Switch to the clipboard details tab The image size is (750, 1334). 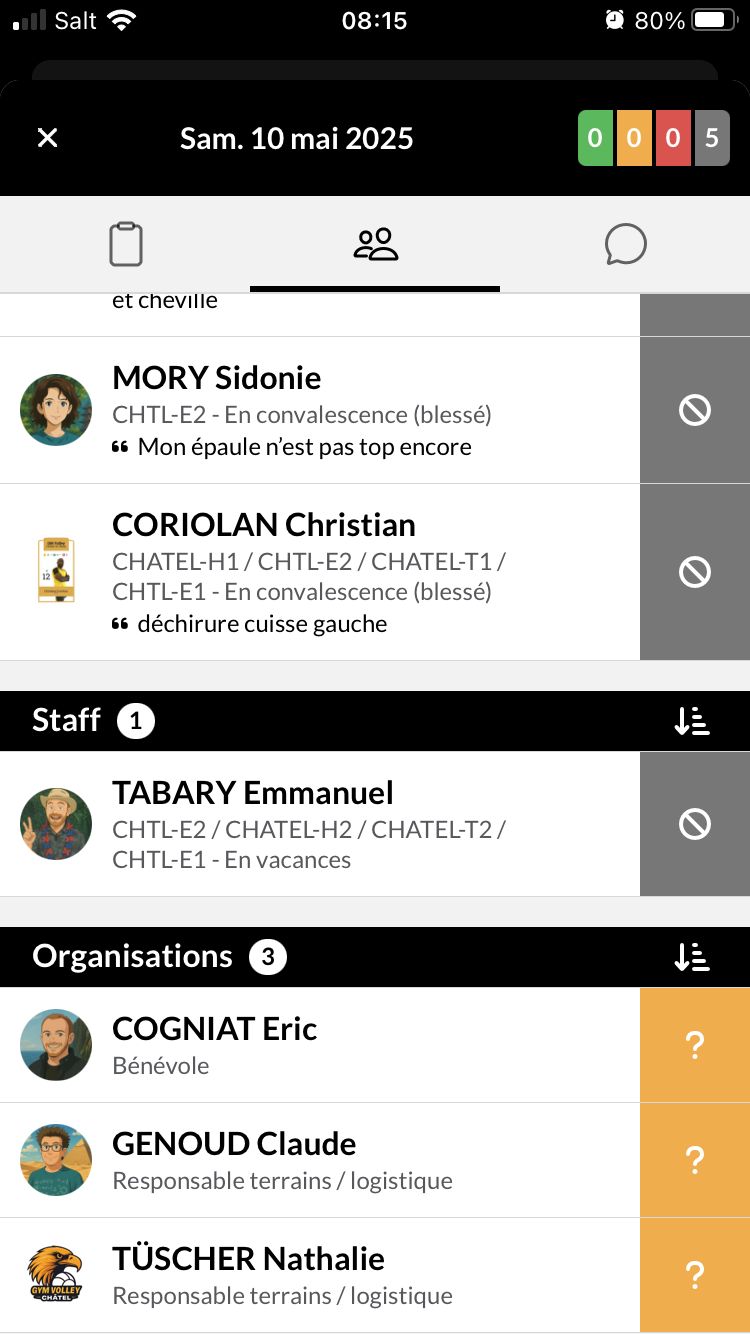pyautogui.click(x=126, y=244)
